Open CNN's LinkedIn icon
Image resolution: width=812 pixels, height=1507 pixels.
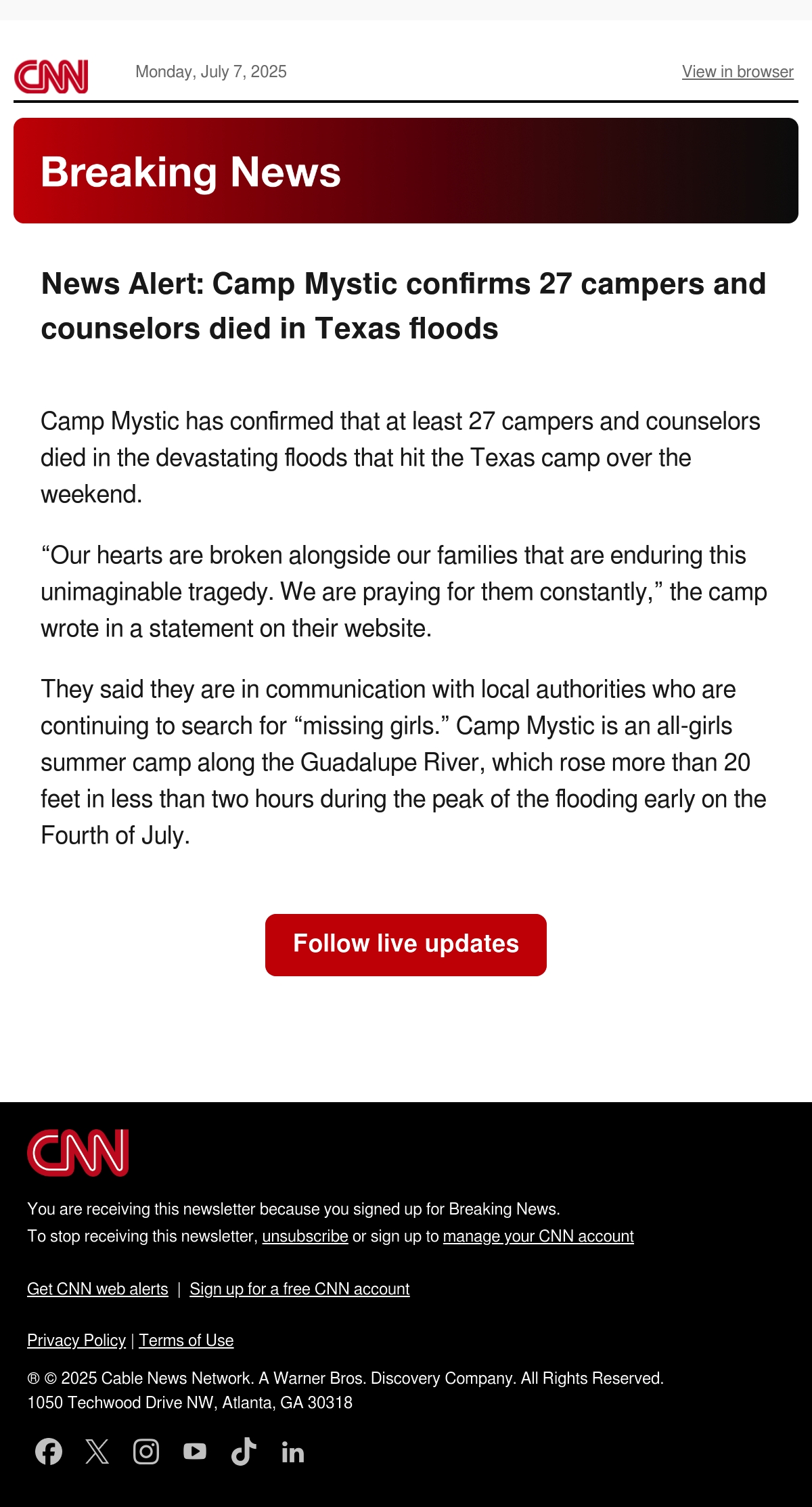[292, 1452]
